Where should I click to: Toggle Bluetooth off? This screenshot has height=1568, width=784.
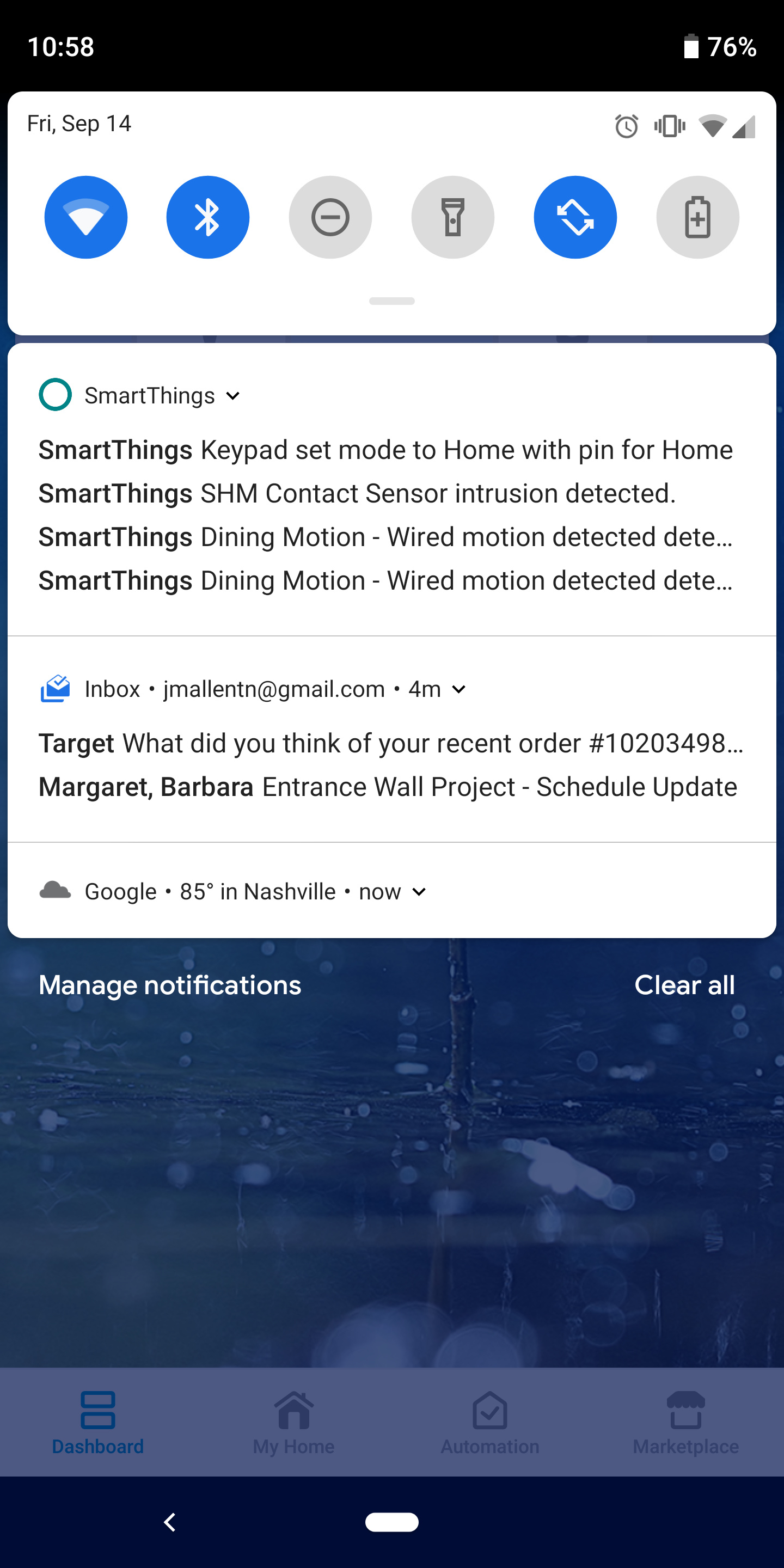pos(207,217)
